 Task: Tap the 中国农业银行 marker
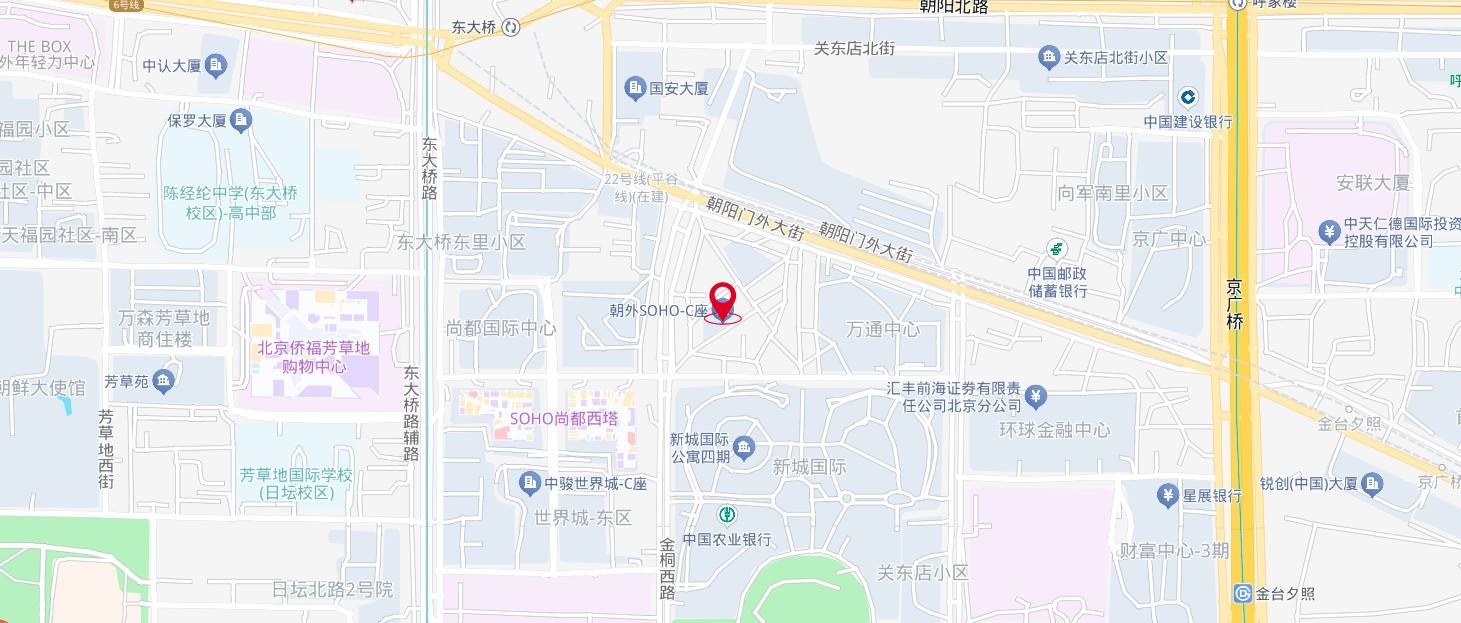tap(727, 515)
